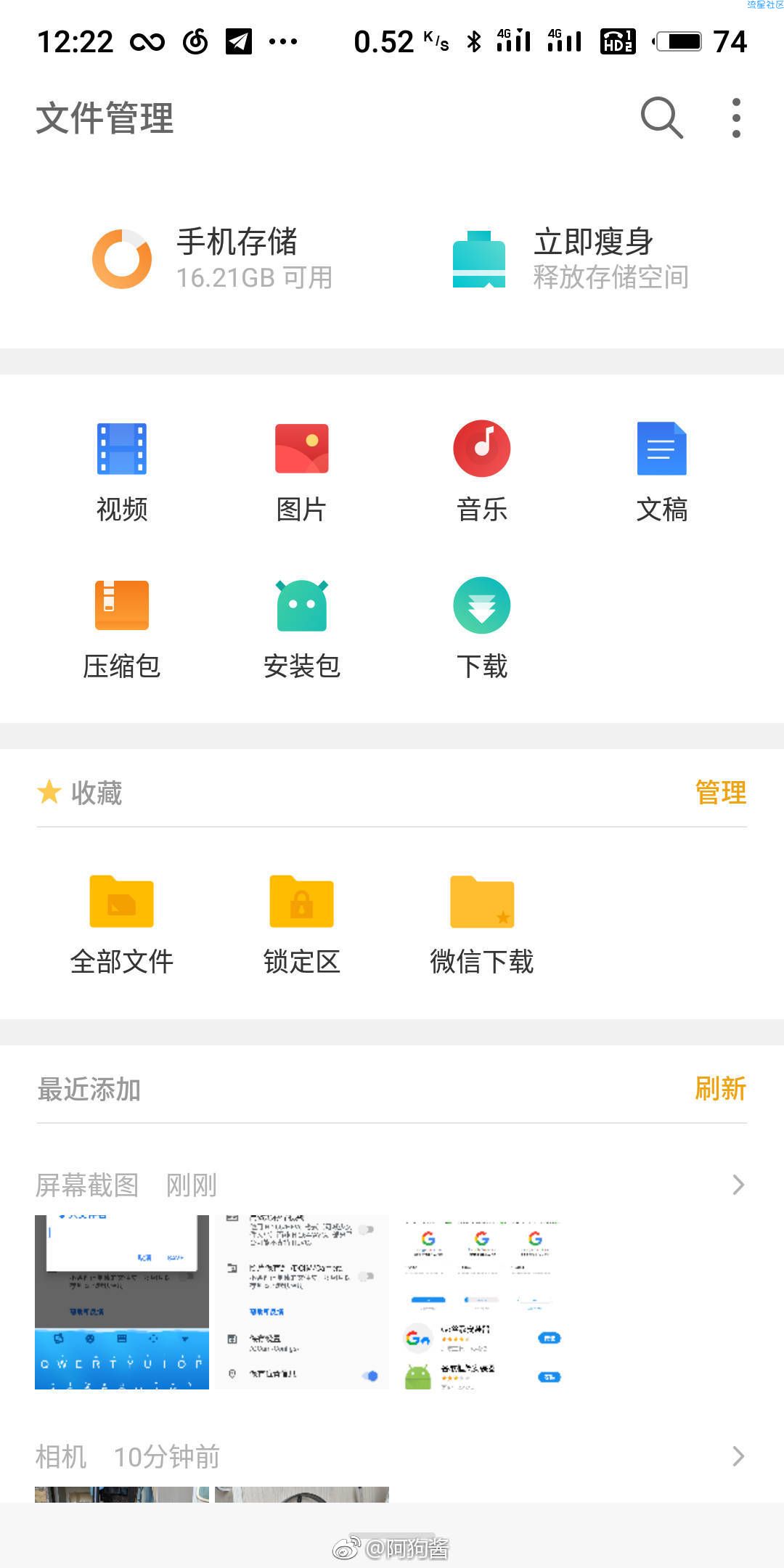784x1568 pixels.
Task: Open the screenshot thumbnail with Google icons
Action: [482, 1302]
